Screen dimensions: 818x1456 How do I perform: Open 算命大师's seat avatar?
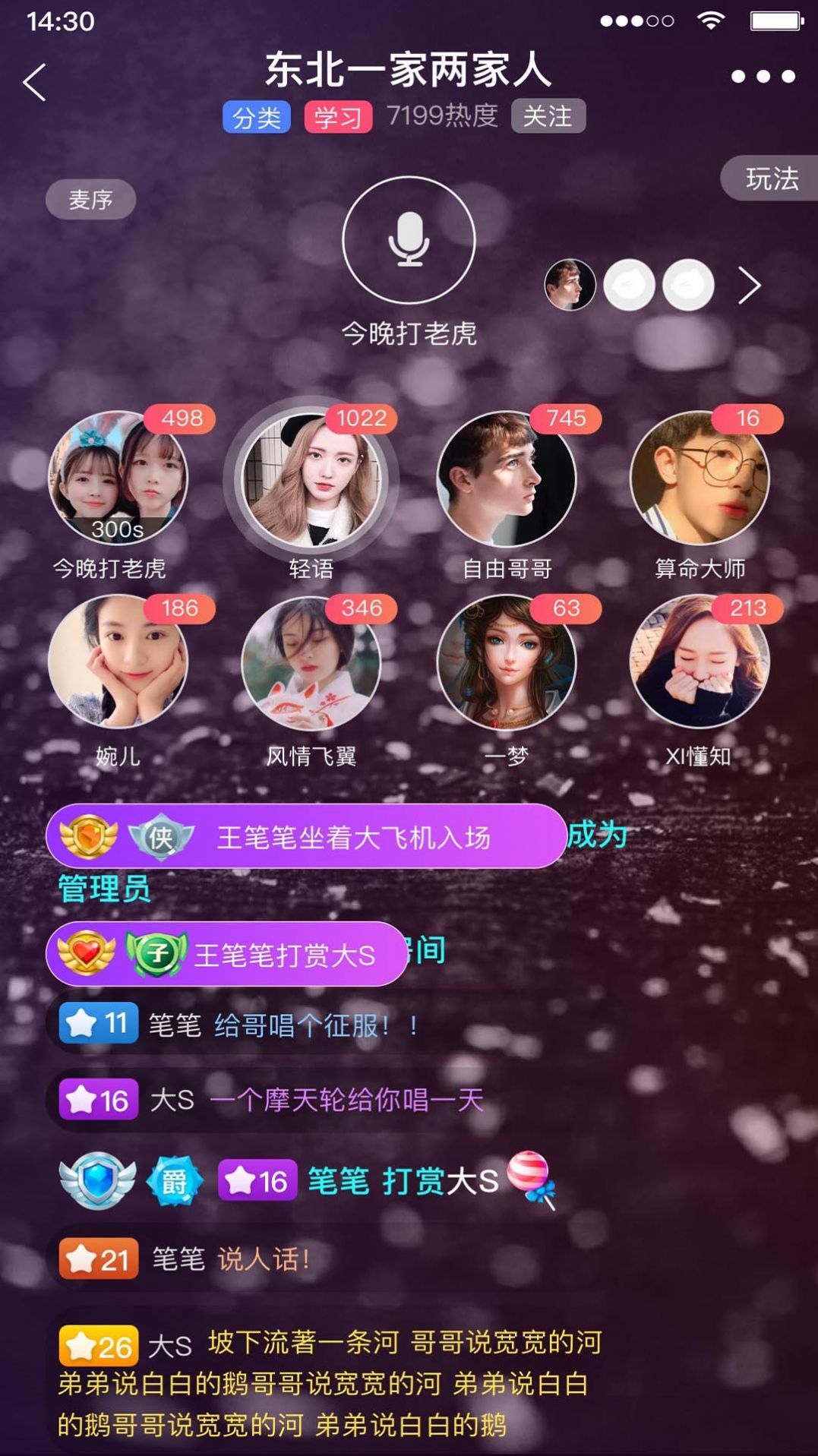click(x=700, y=478)
